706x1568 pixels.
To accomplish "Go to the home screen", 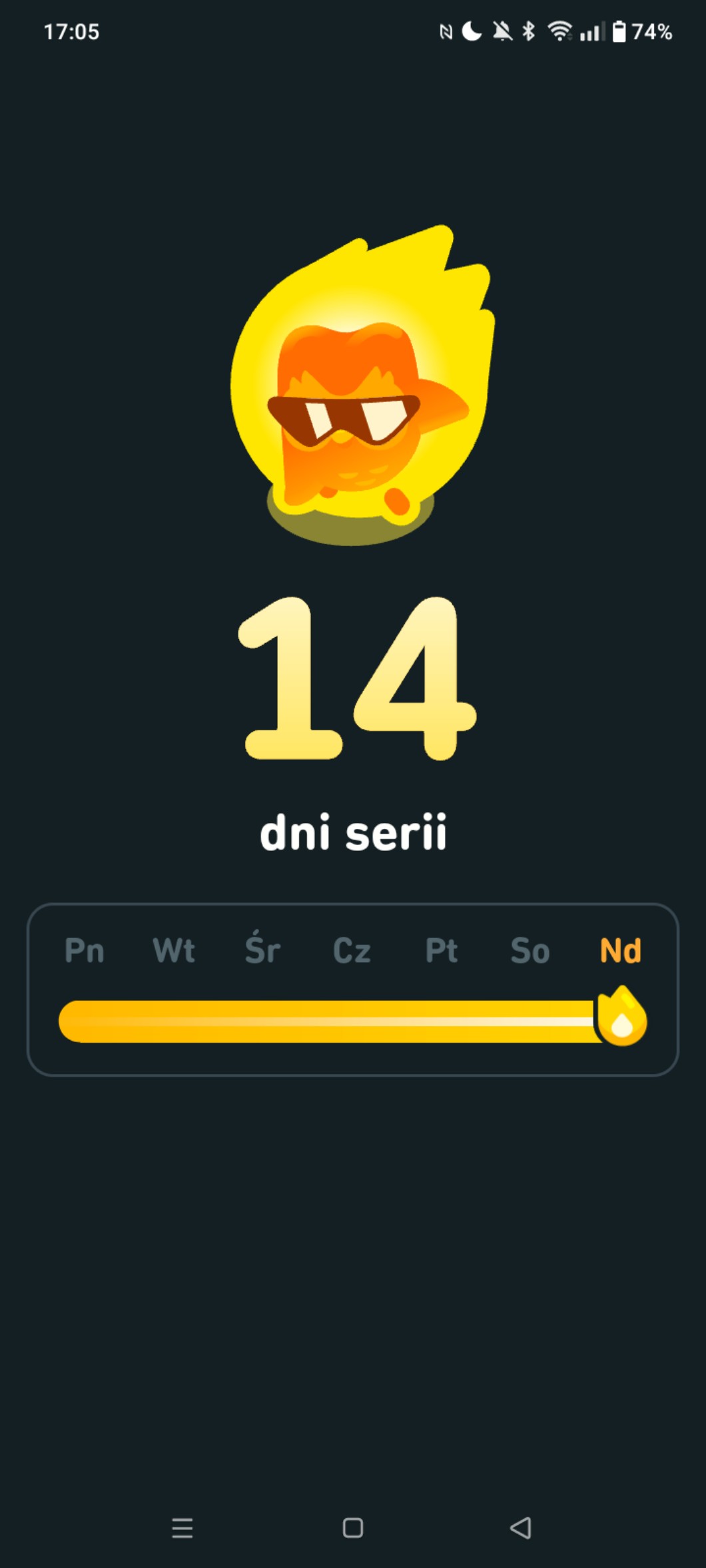I will pos(352,1527).
